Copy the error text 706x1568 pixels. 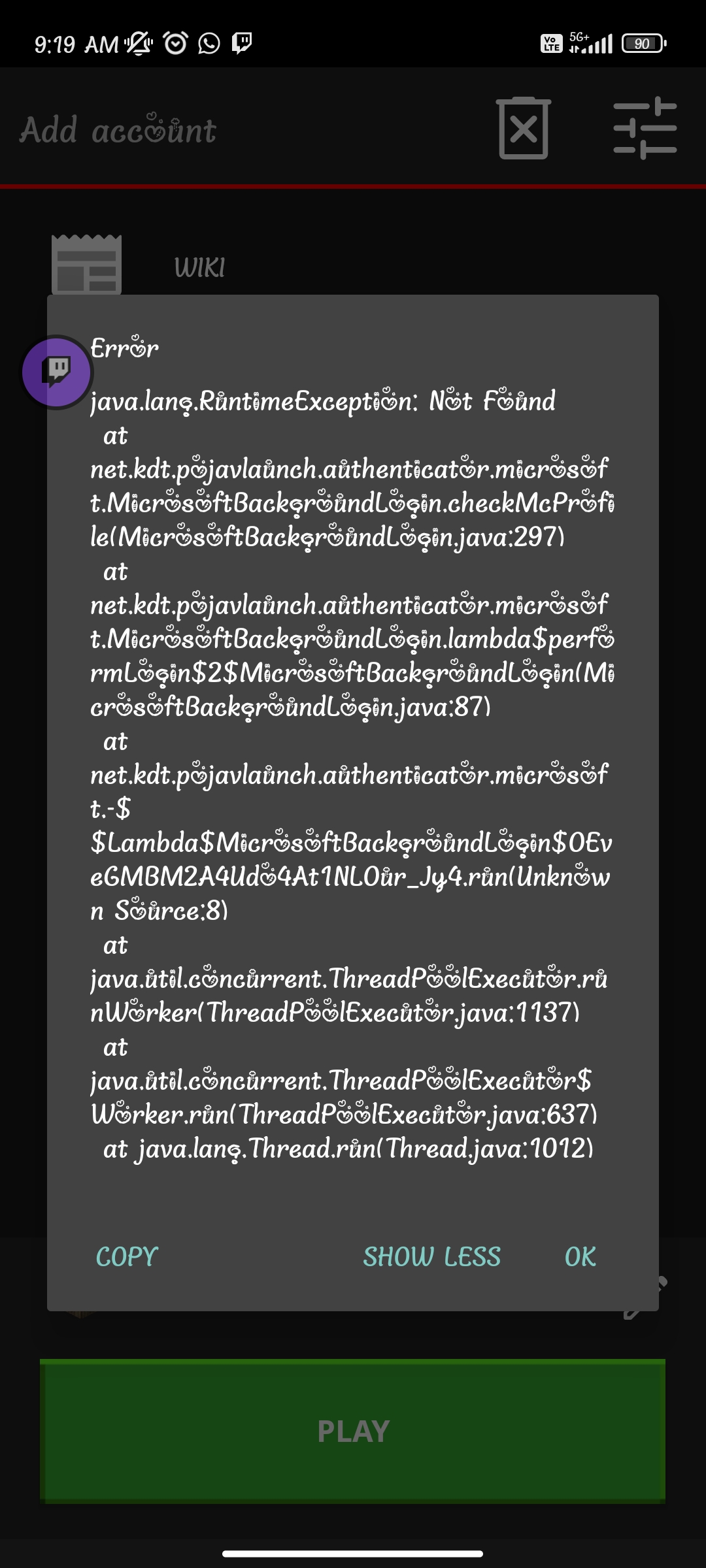(x=127, y=1256)
